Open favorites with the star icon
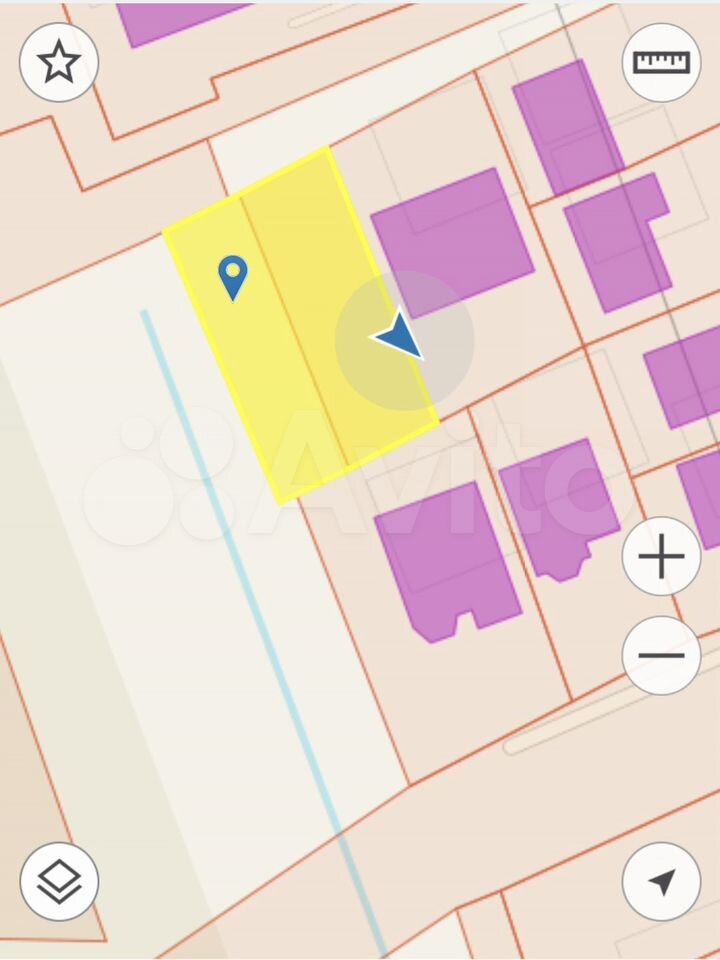 click(59, 62)
